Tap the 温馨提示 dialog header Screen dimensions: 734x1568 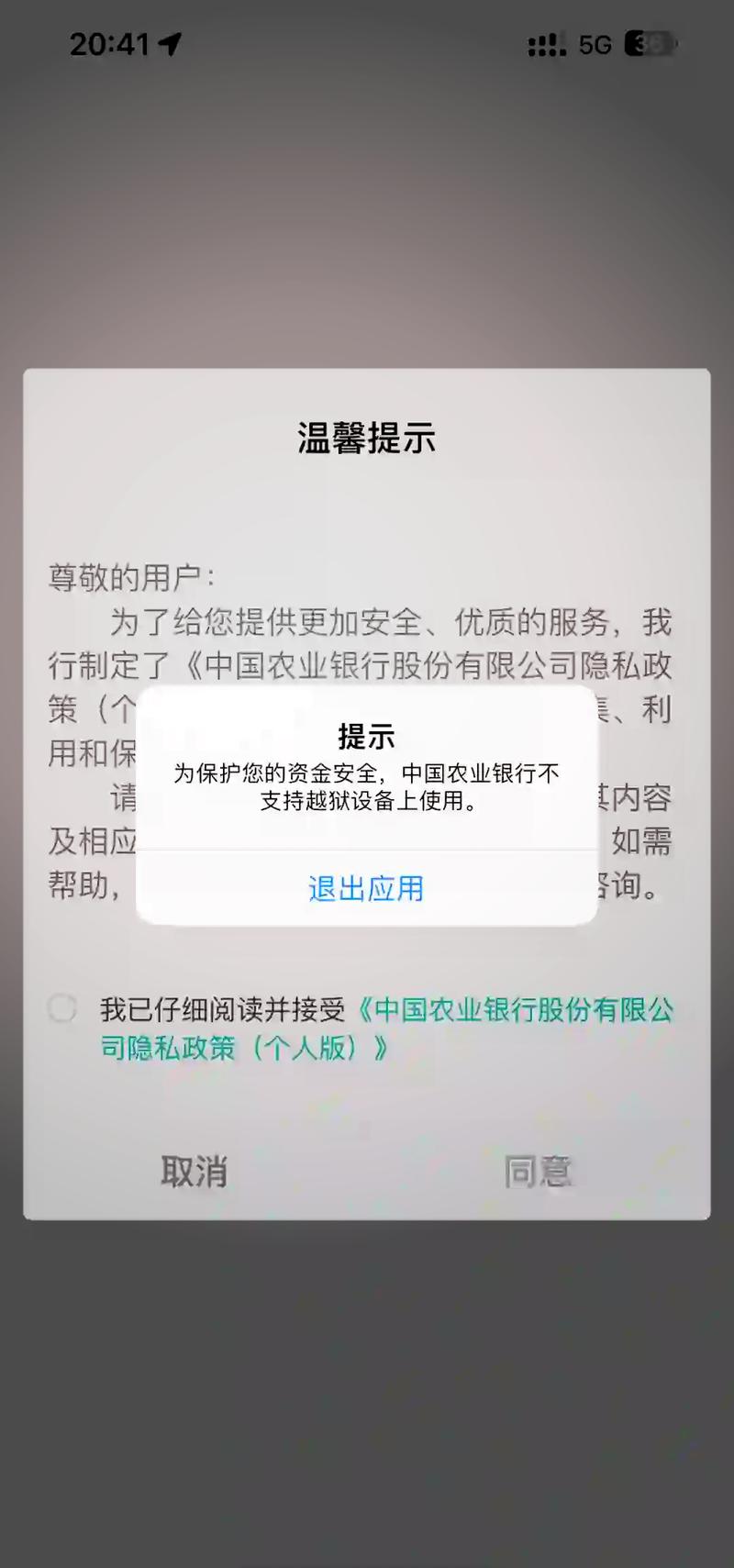[366, 439]
